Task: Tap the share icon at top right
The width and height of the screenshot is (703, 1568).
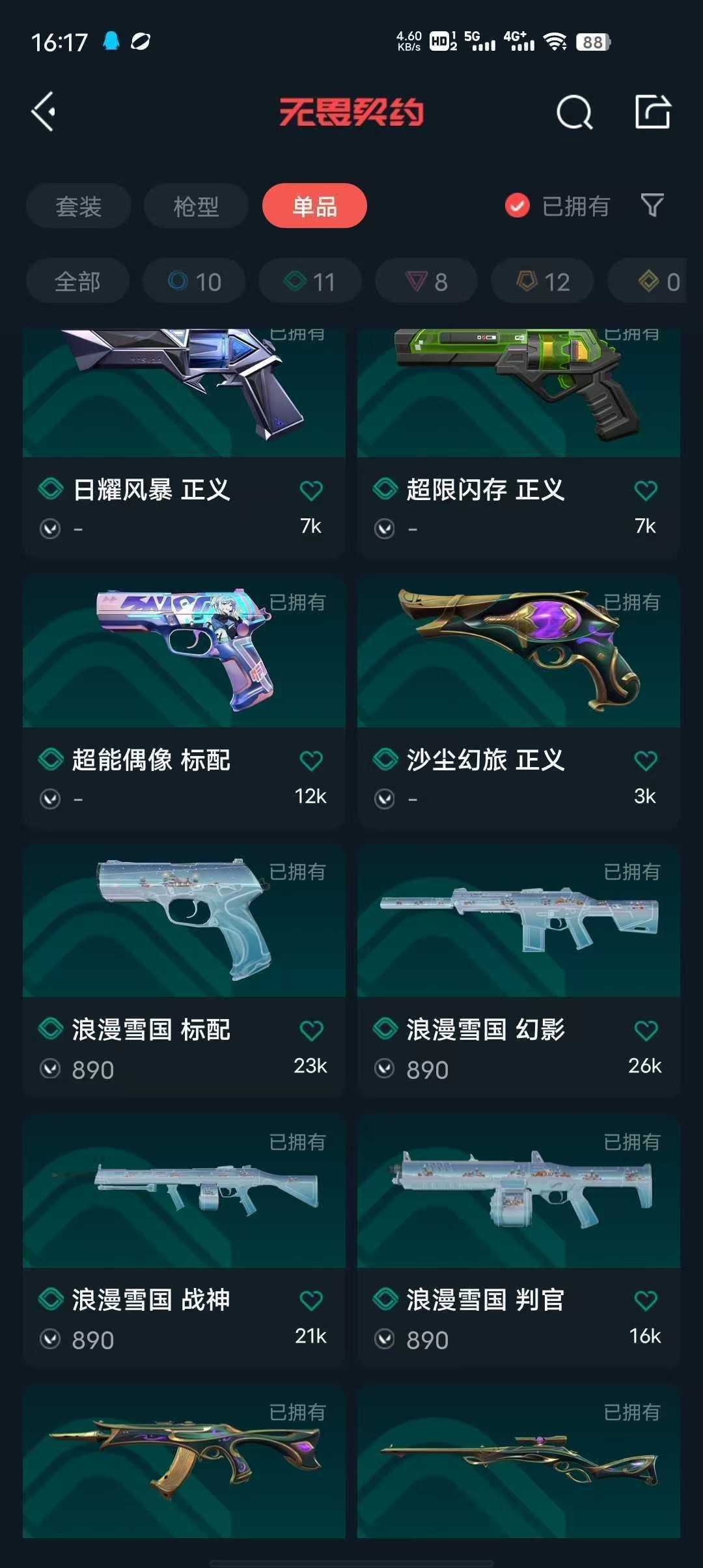Action: 654,112
